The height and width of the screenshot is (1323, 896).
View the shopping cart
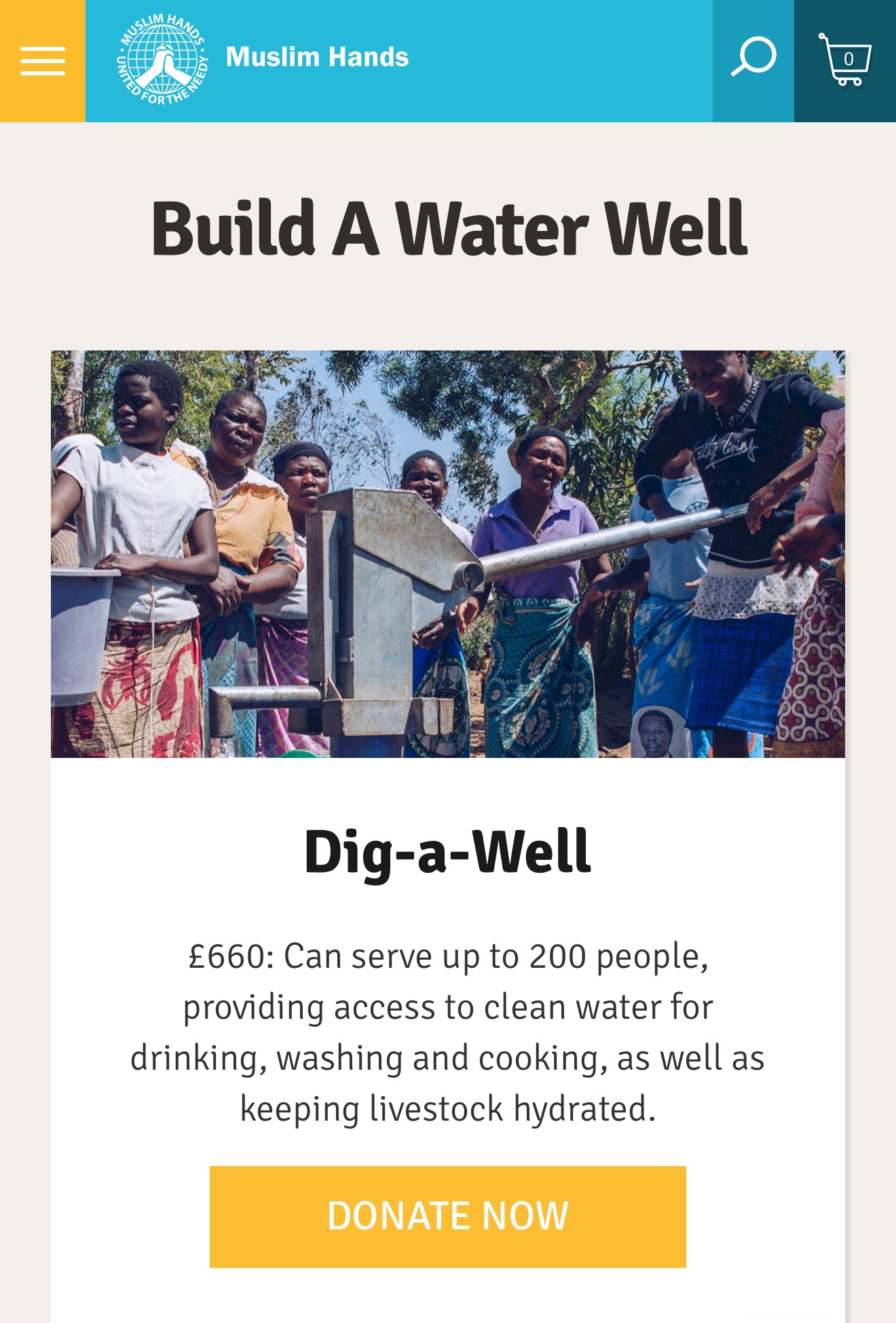click(844, 60)
